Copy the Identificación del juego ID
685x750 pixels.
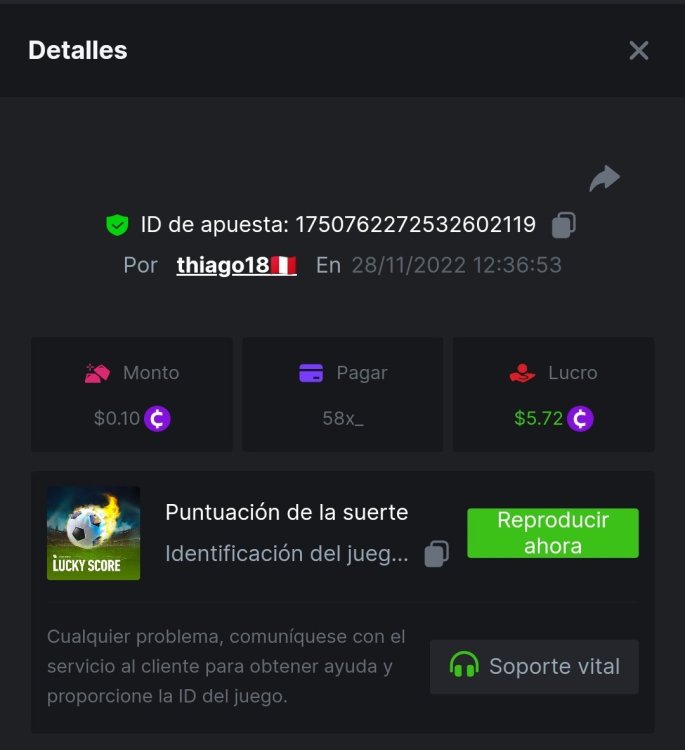(436, 554)
